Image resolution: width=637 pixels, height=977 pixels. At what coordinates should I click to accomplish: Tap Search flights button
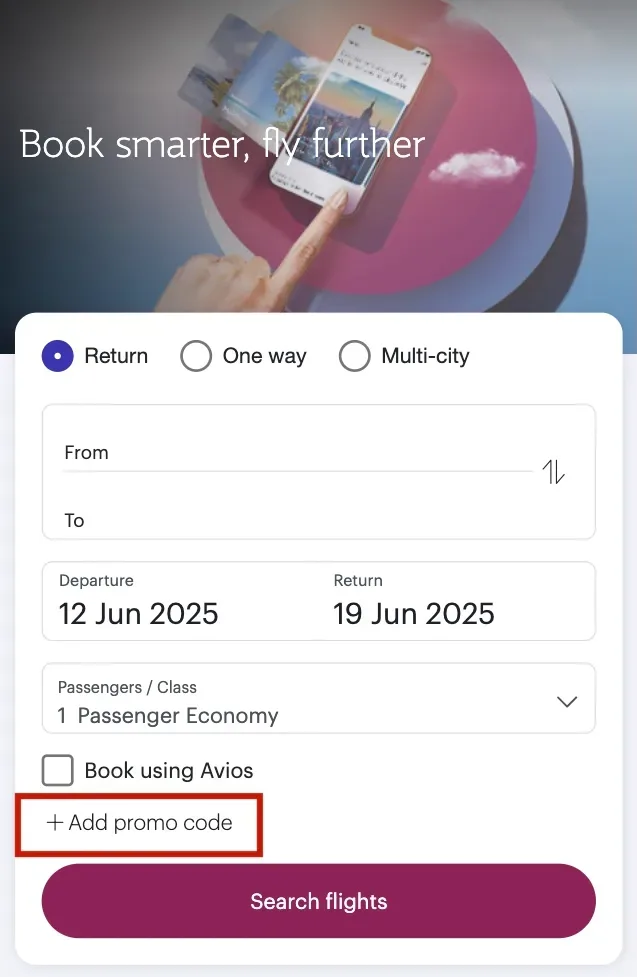(x=318, y=901)
